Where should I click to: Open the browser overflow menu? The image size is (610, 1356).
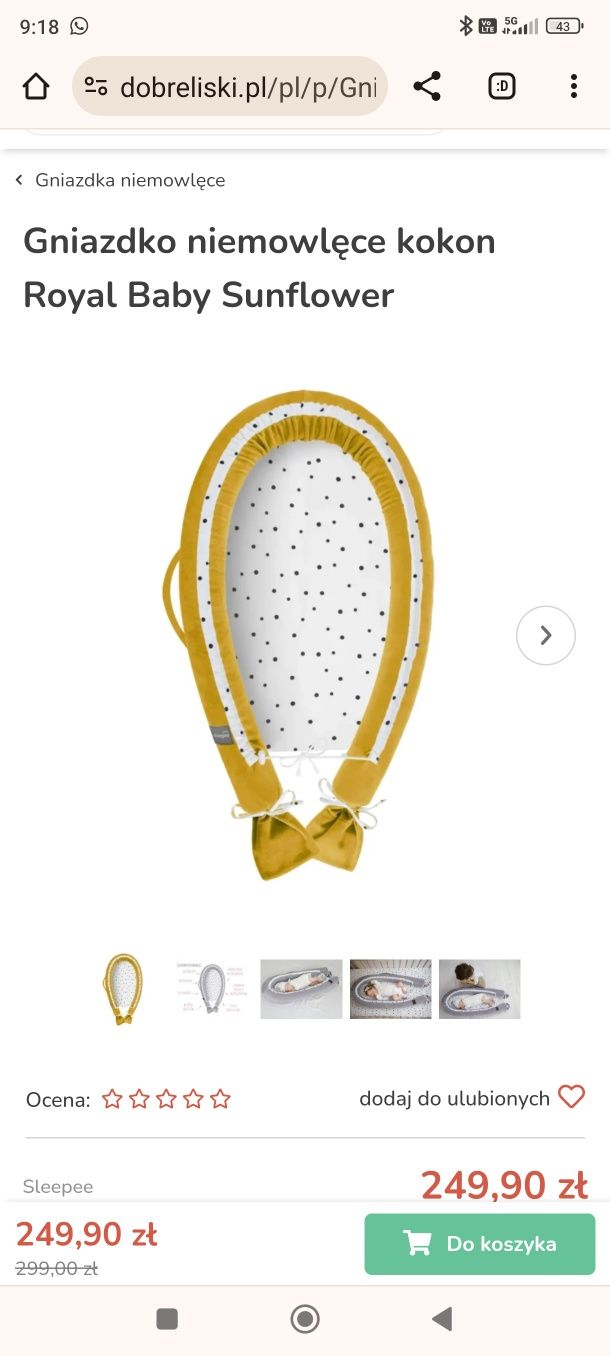(573, 87)
